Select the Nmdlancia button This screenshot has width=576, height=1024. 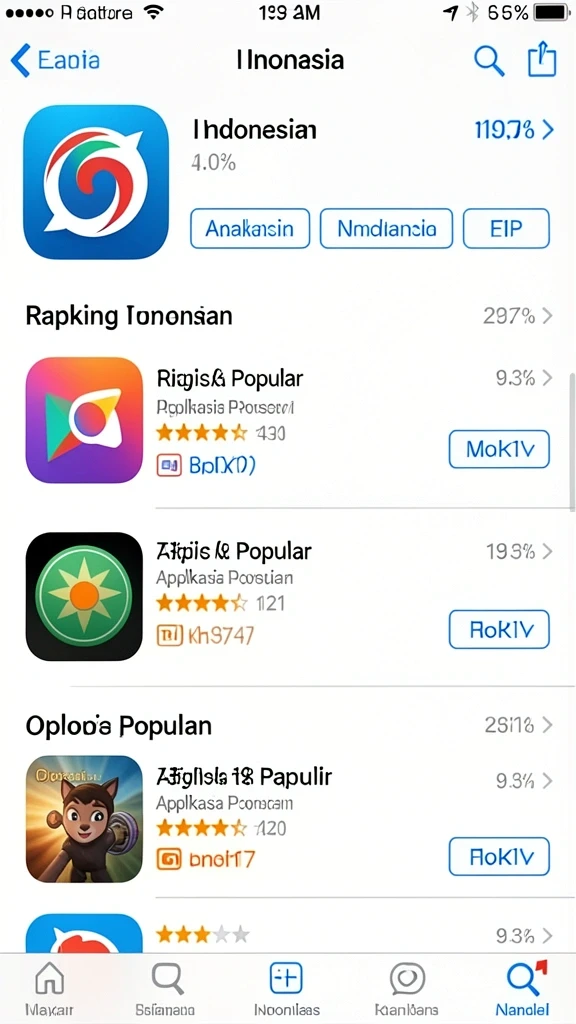tap(386, 229)
